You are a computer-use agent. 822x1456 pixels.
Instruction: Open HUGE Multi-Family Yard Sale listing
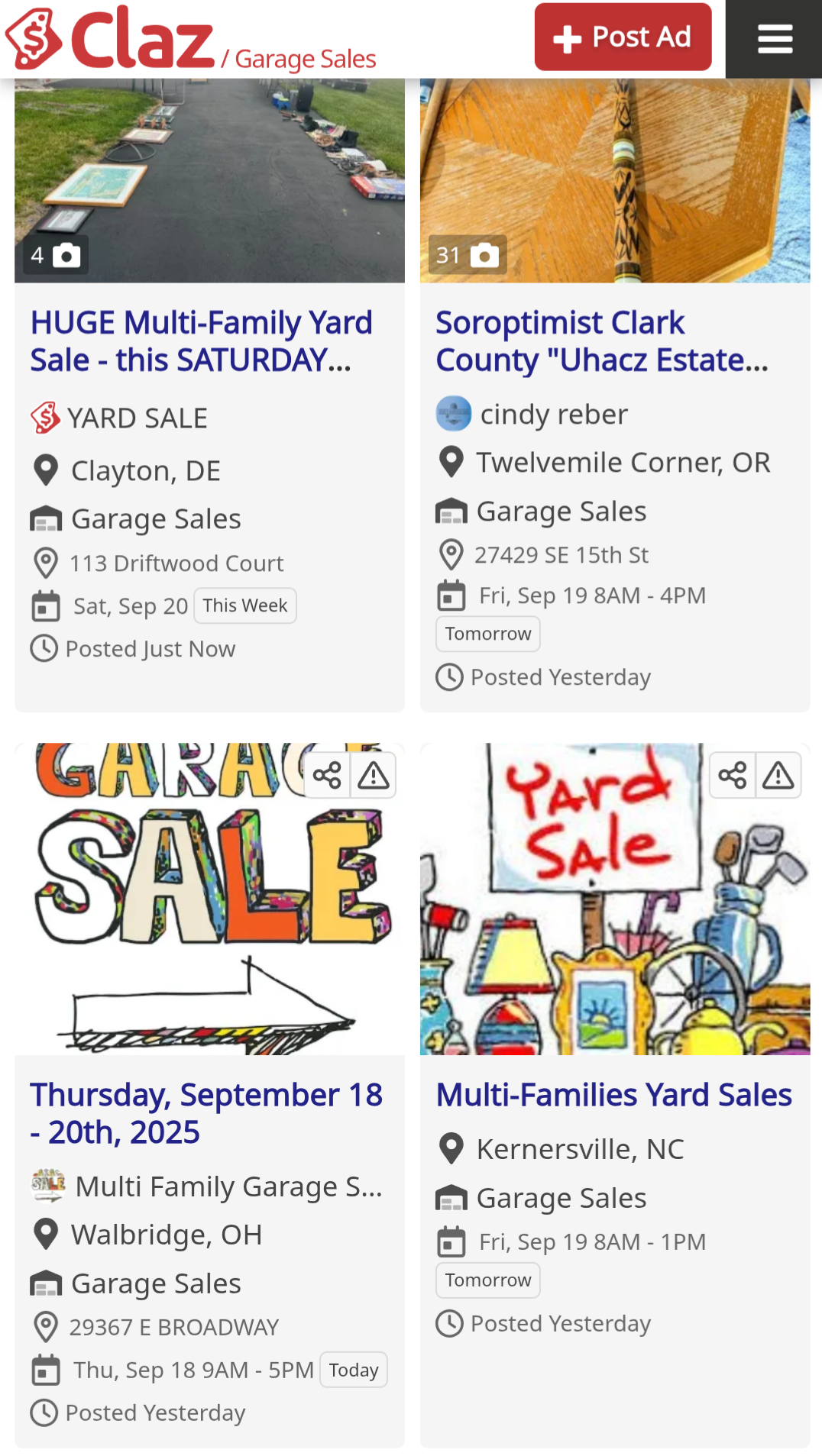point(201,341)
